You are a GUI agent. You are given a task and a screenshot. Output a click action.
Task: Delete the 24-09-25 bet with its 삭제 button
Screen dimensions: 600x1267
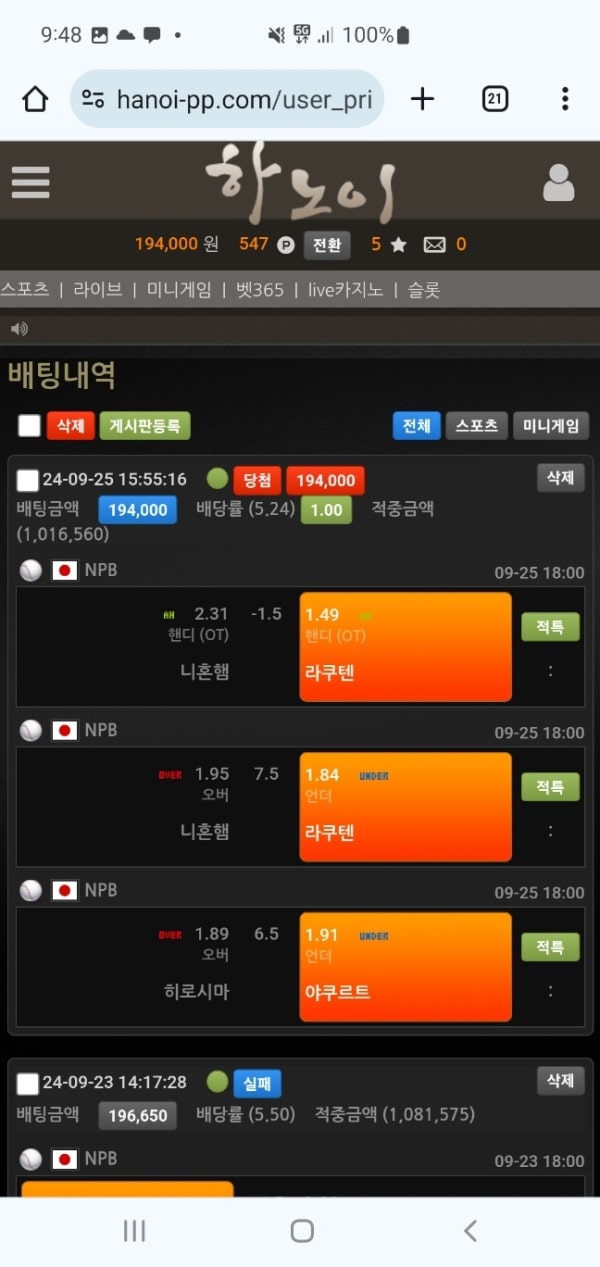[560, 478]
